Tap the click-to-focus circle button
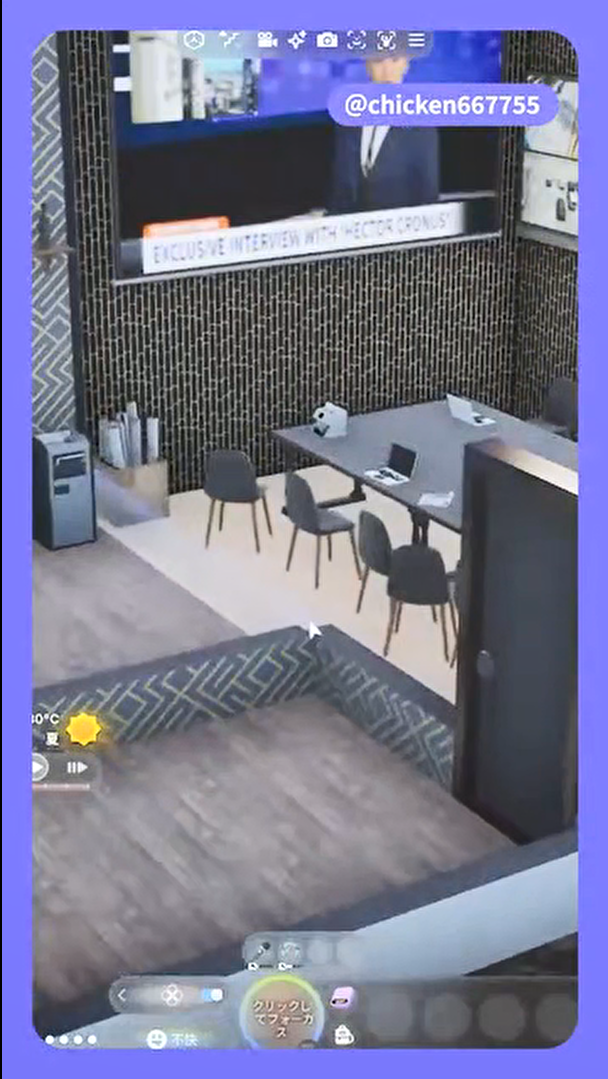This screenshot has height=1079, width=608. point(282,1018)
